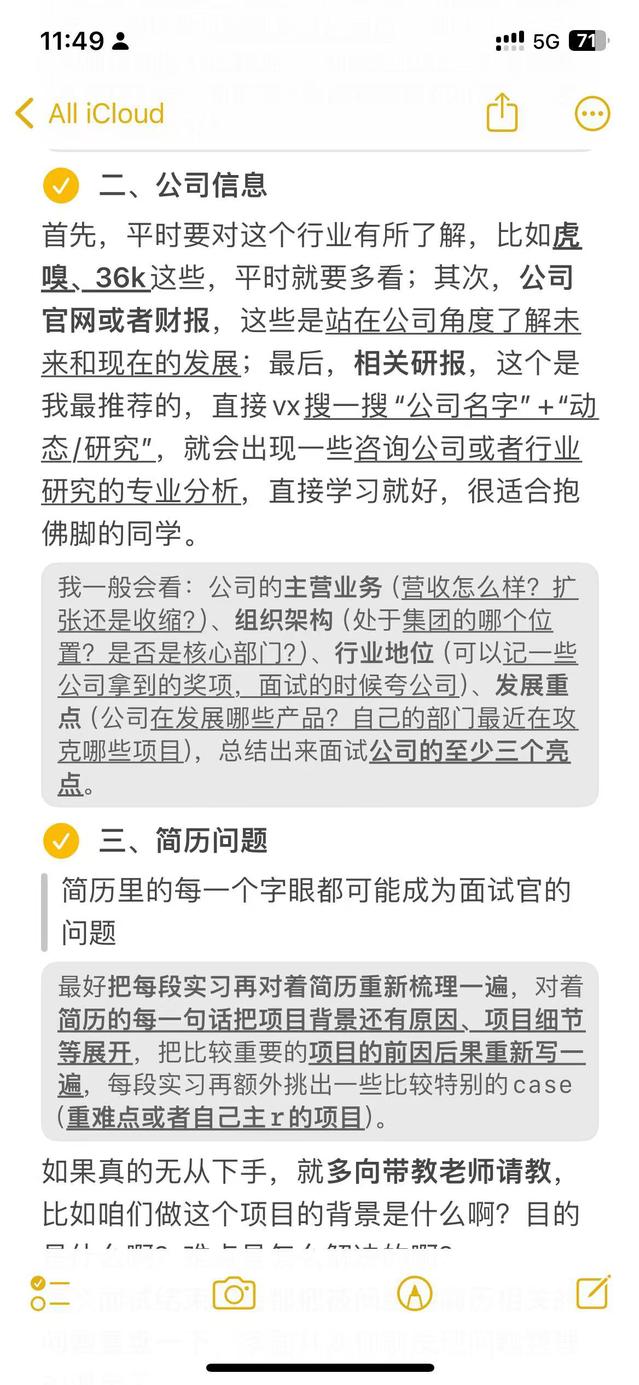Go back to All iCloud
The image size is (639, 1385).
[x=90, y=114]
